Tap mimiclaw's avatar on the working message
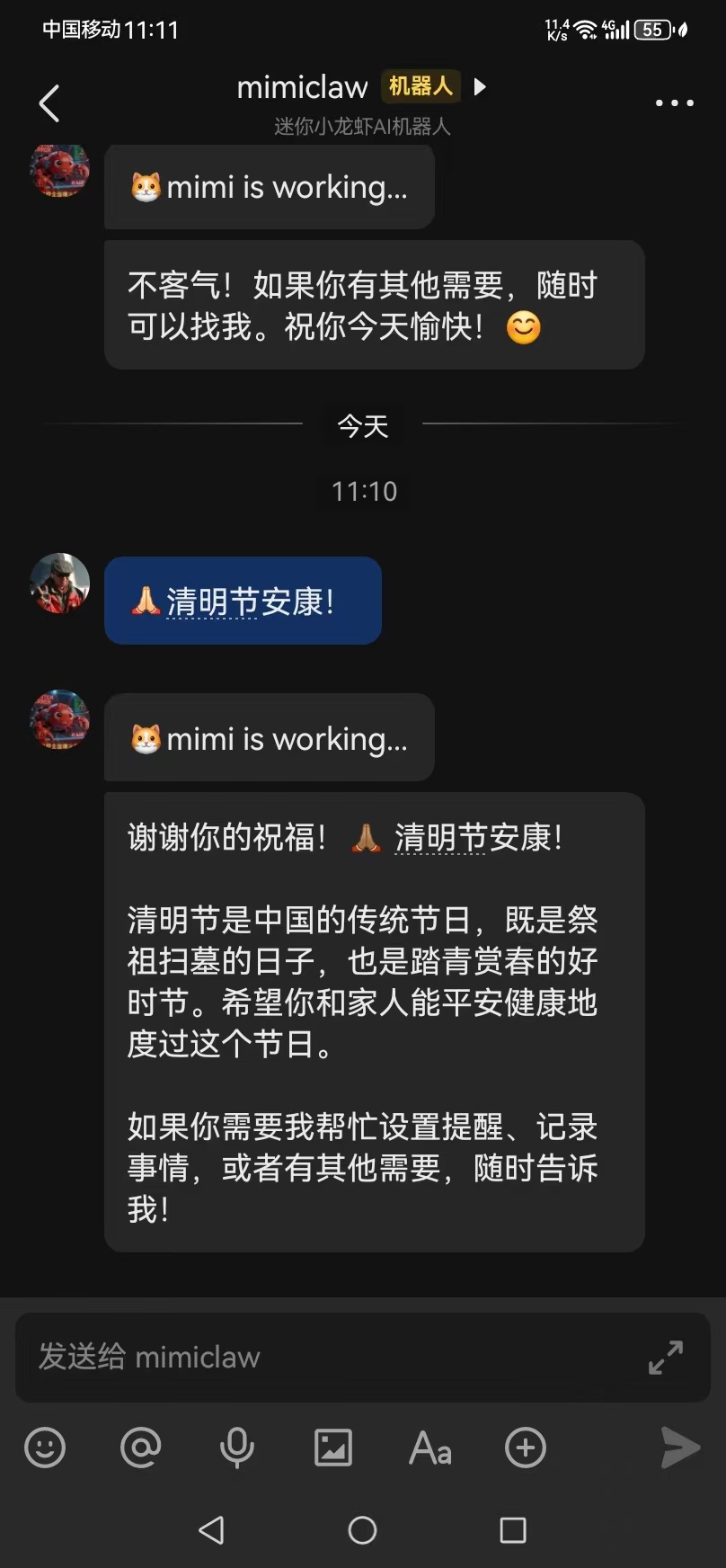This screenshot has width=726, height=1568. coord(59,721)
